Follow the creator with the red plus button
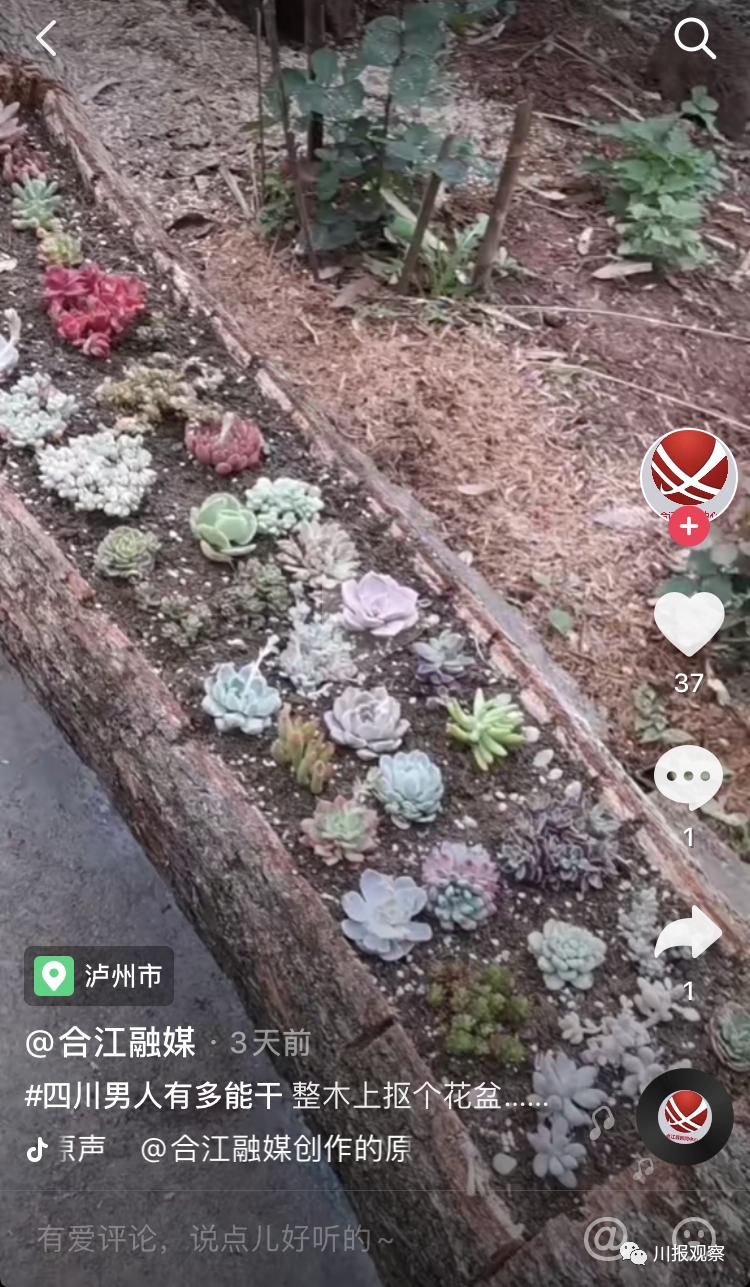 [x=689, y=526]
